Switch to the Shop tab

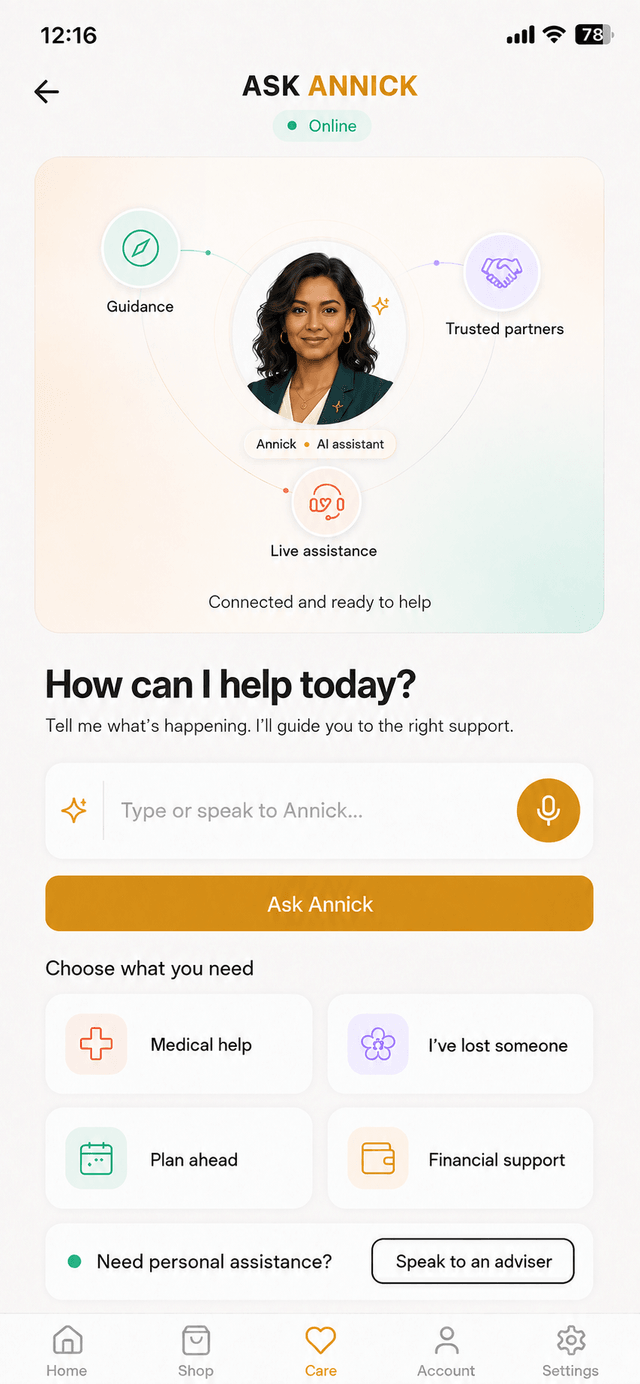pyautogui.click(x=195, y=1351)
